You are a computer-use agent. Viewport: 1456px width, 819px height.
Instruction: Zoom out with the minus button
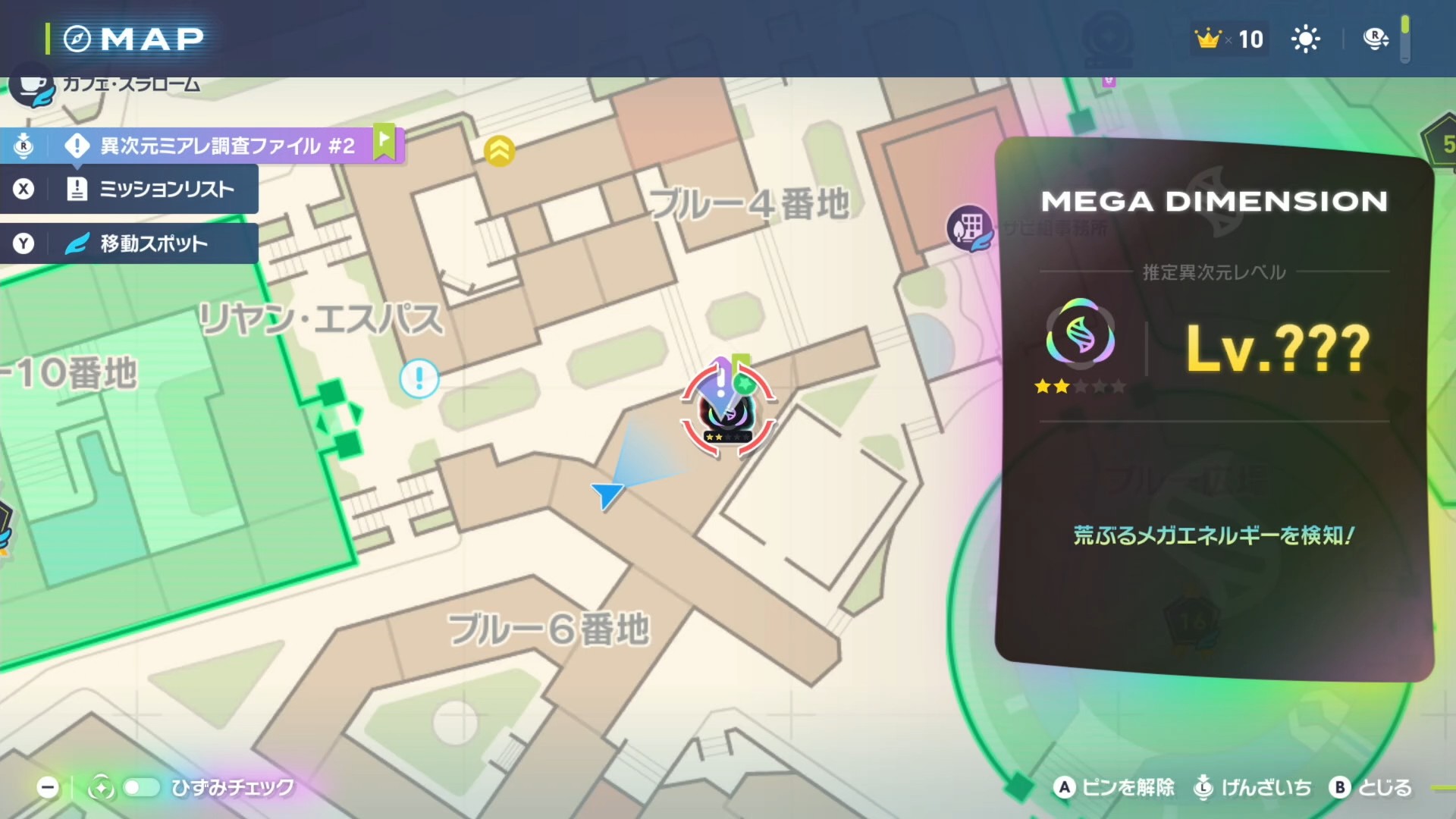pyautogui.click(x=48, y=787)
